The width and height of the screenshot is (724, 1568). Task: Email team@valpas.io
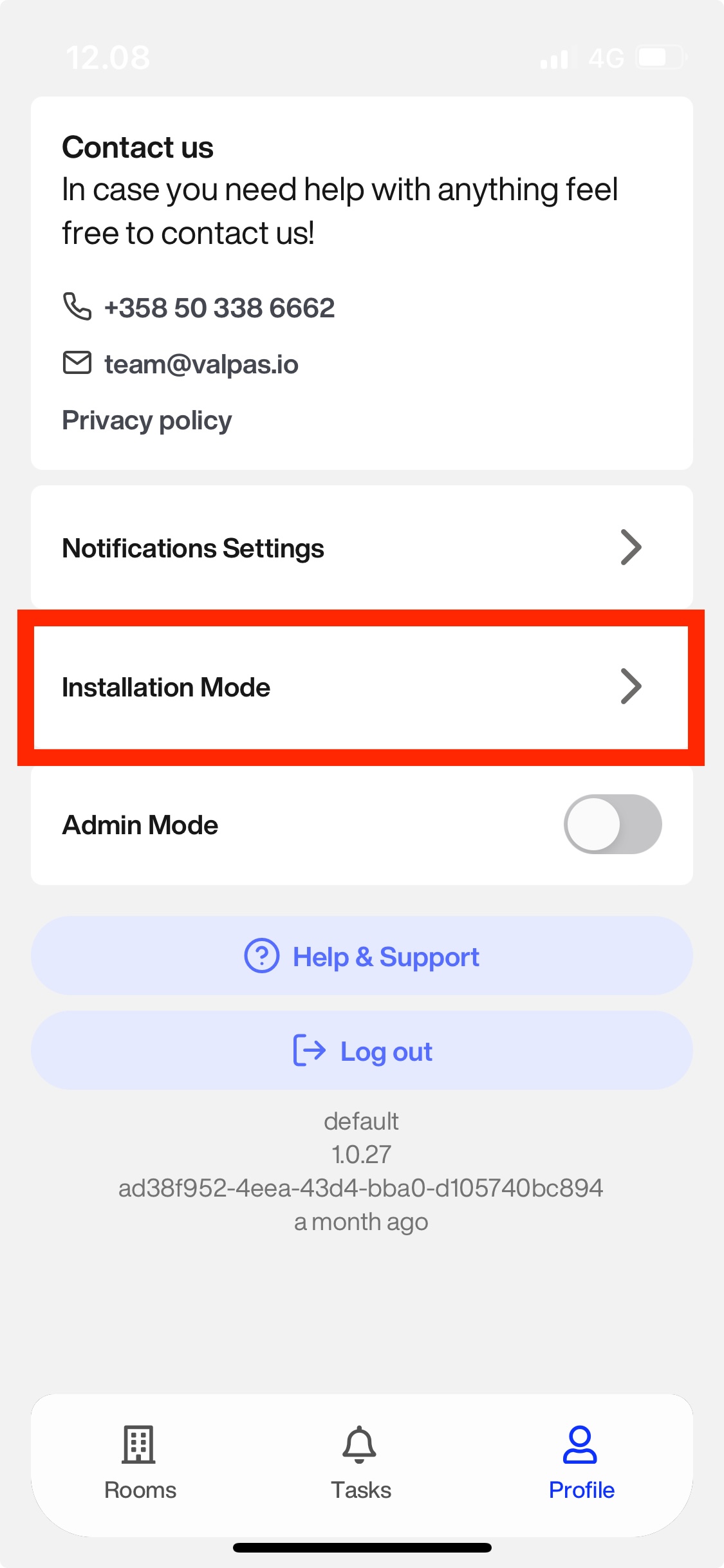coord(201,364)
